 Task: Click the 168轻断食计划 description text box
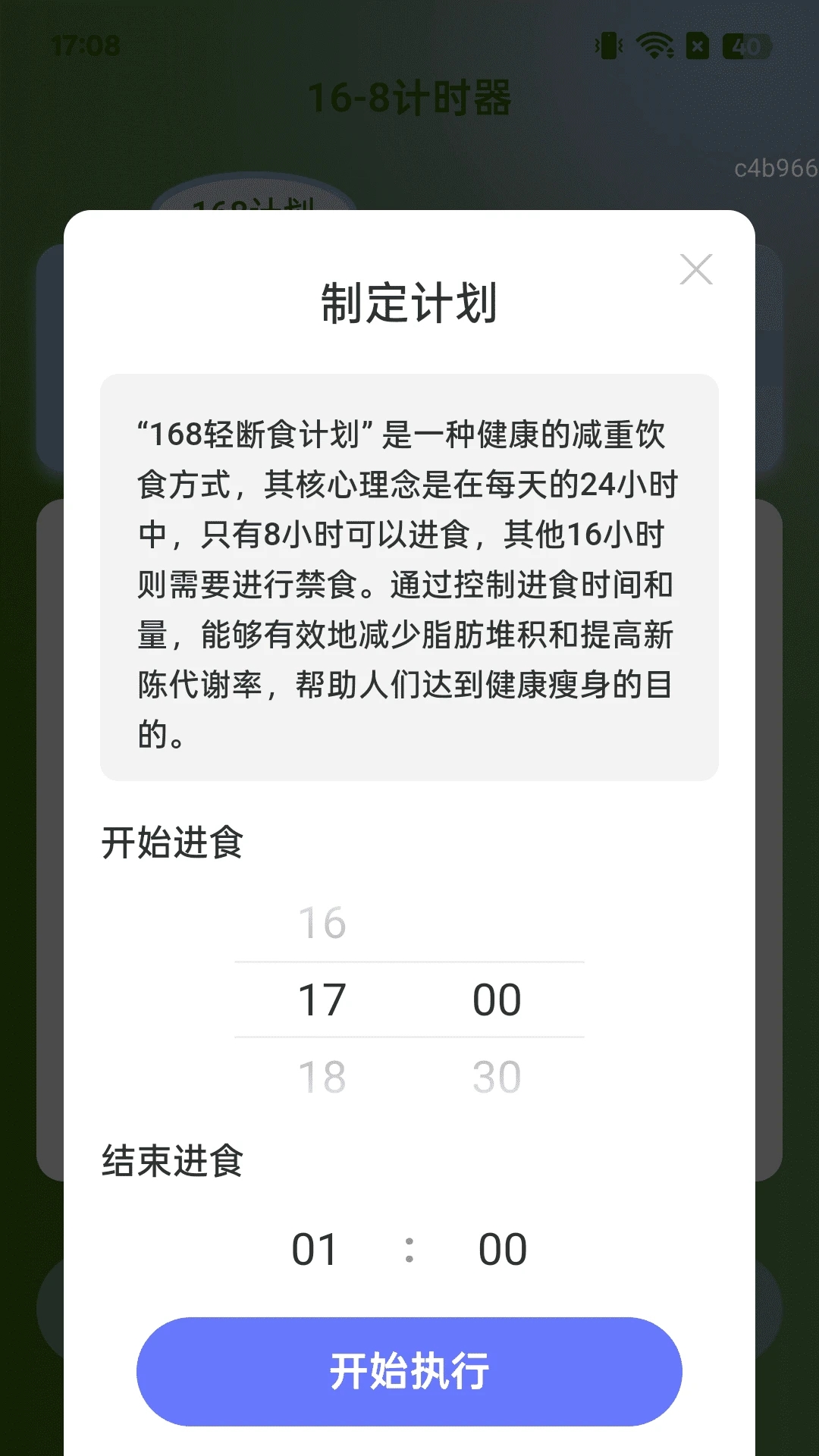click(409, 576)
